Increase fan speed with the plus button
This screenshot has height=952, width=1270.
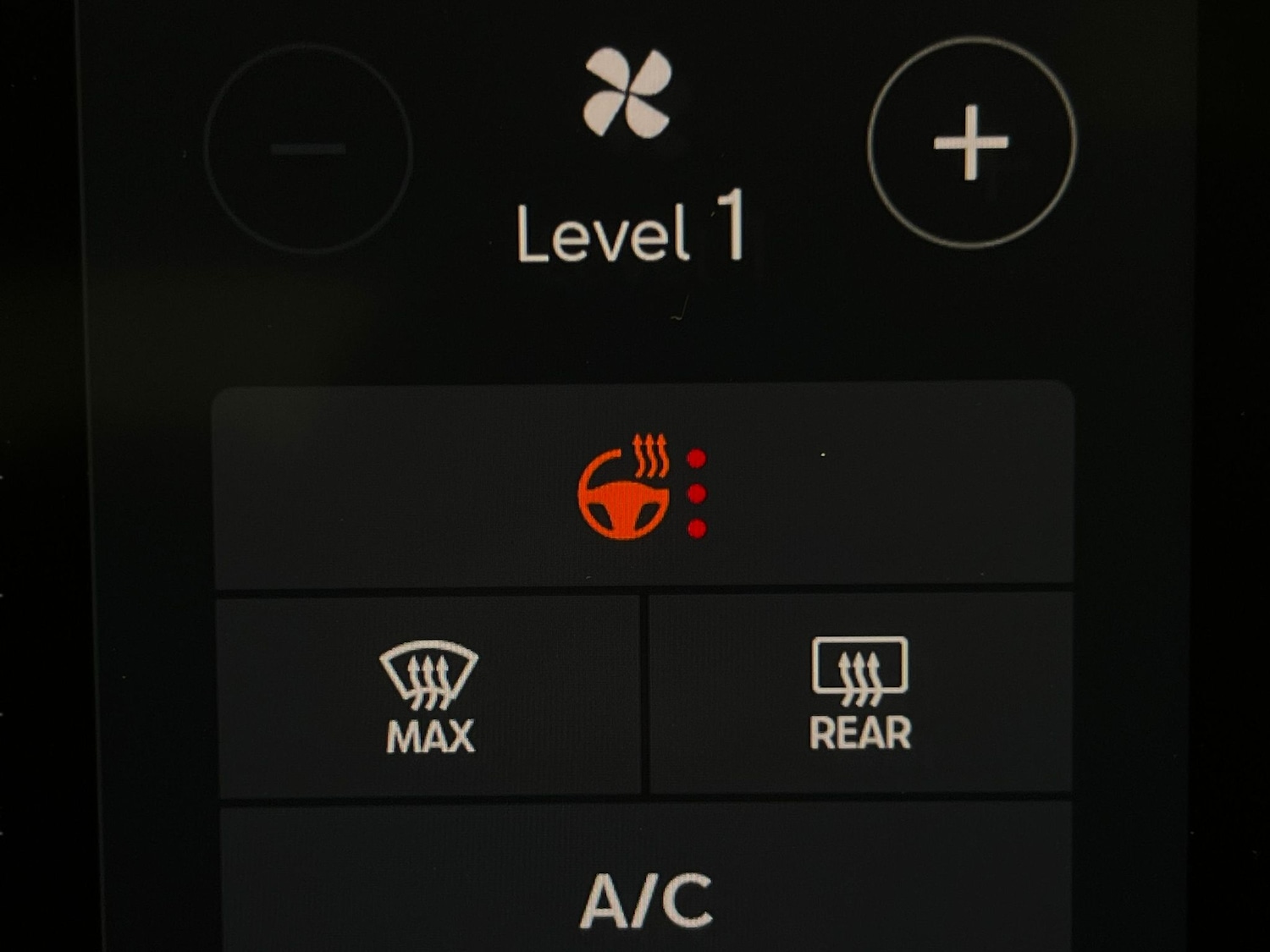tap(971, 143)
